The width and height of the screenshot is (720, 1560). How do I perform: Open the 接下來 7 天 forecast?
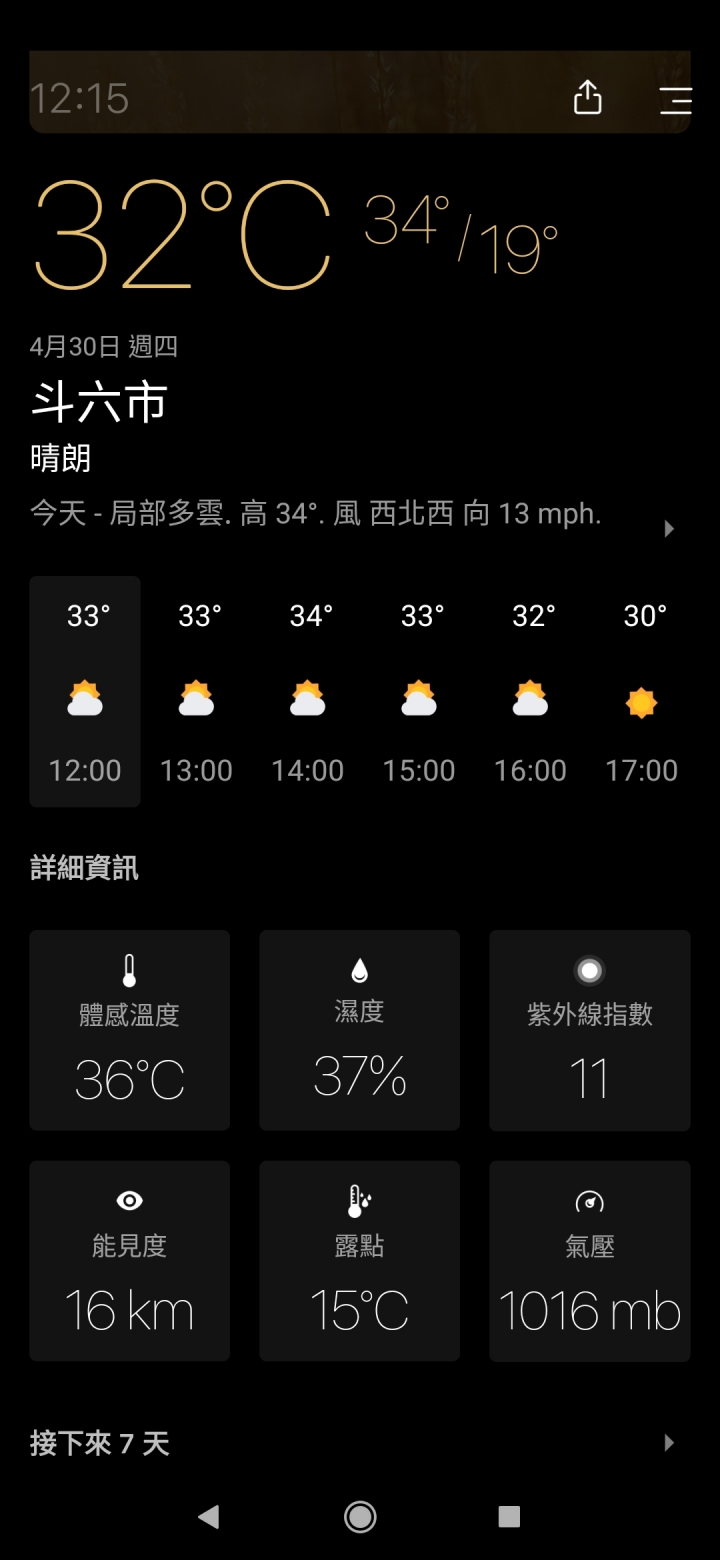(x=360, y=1443)
